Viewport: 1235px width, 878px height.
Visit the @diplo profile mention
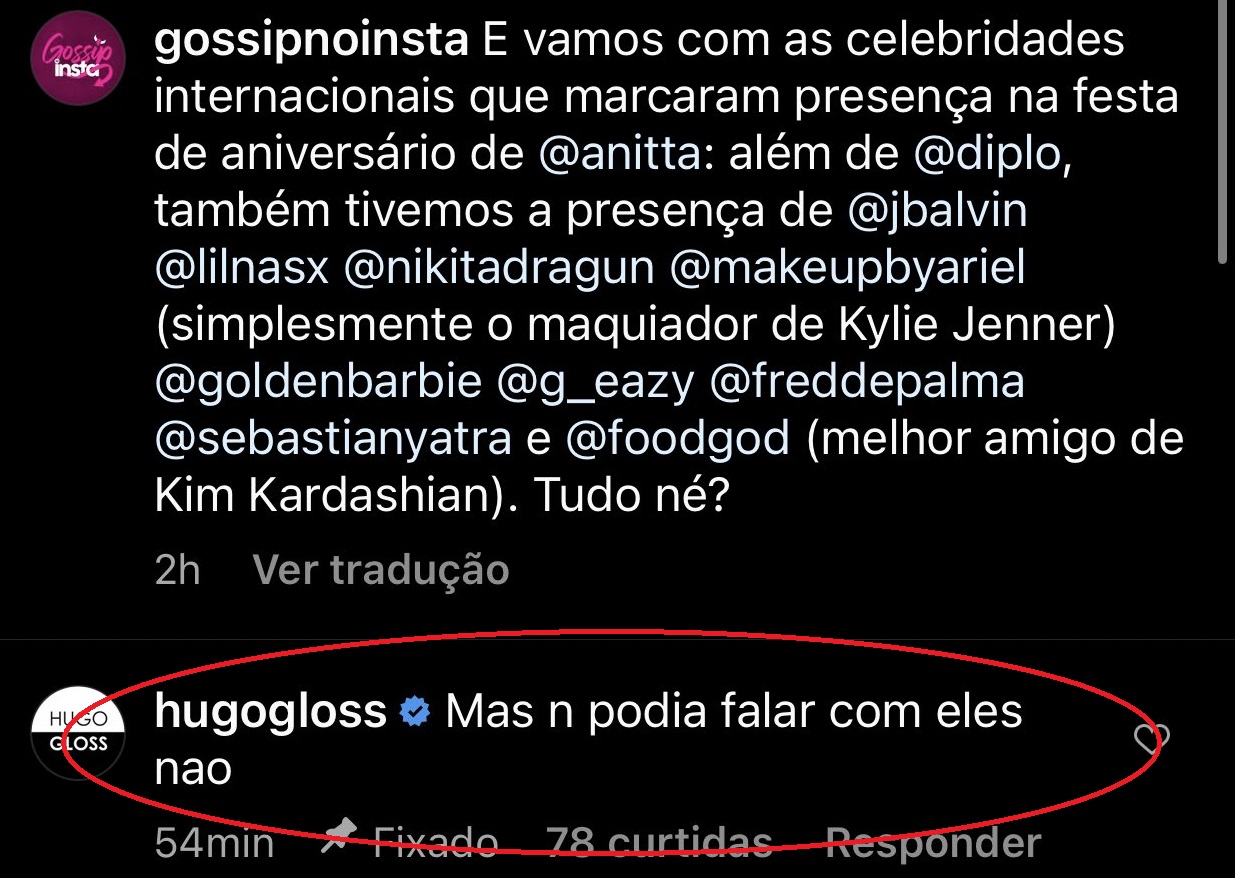[x=986, y=156]
